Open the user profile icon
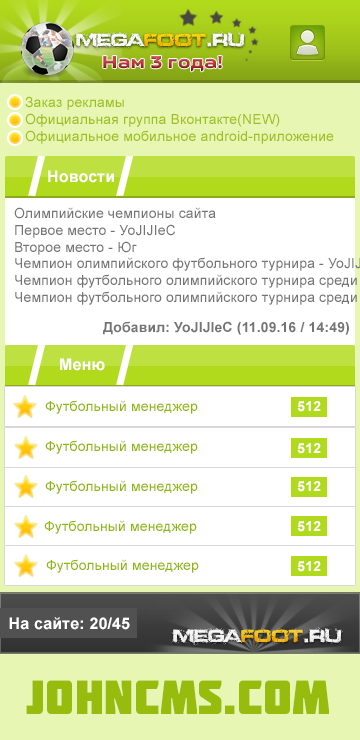Image resolution: width=360 pixels, height=740 pixels. pos(307,42)
